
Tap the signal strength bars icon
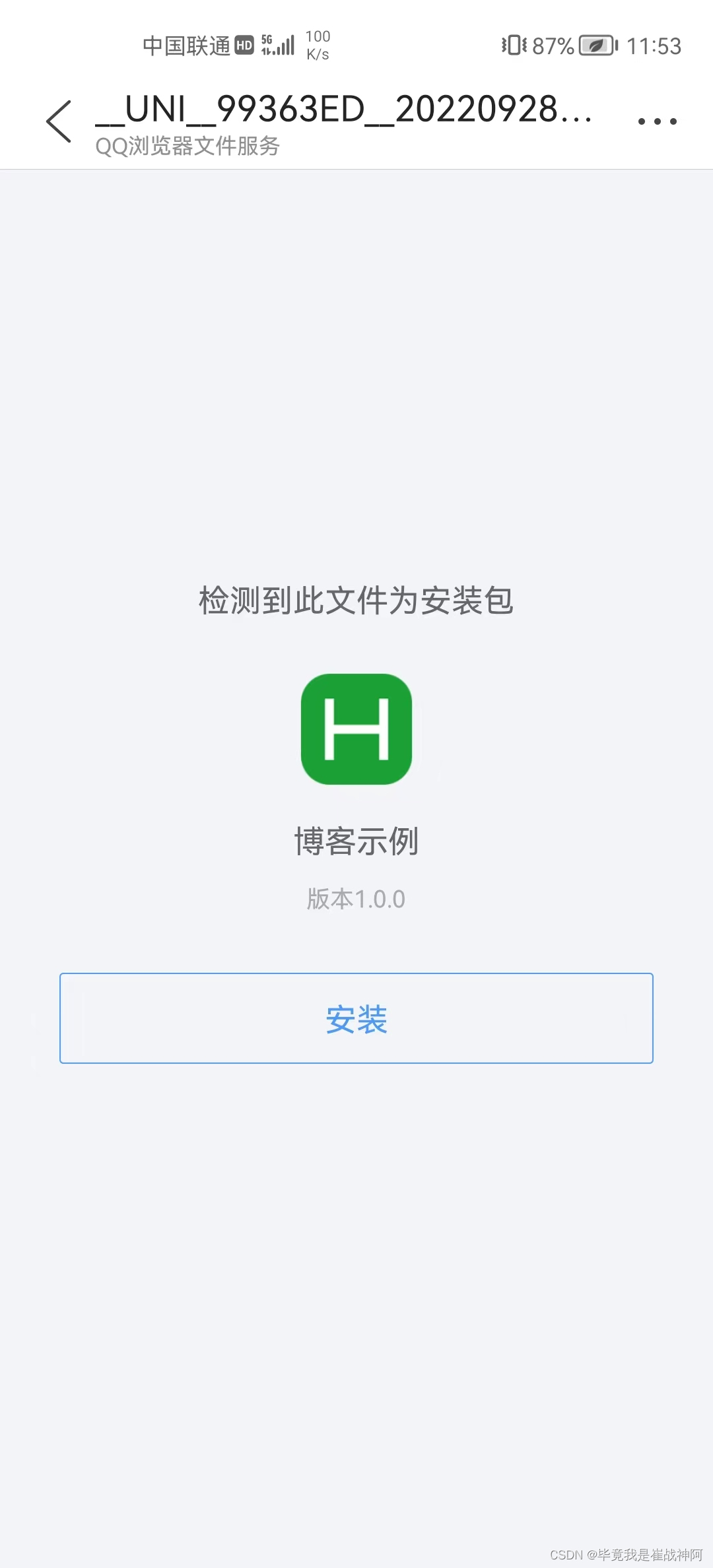285,44
